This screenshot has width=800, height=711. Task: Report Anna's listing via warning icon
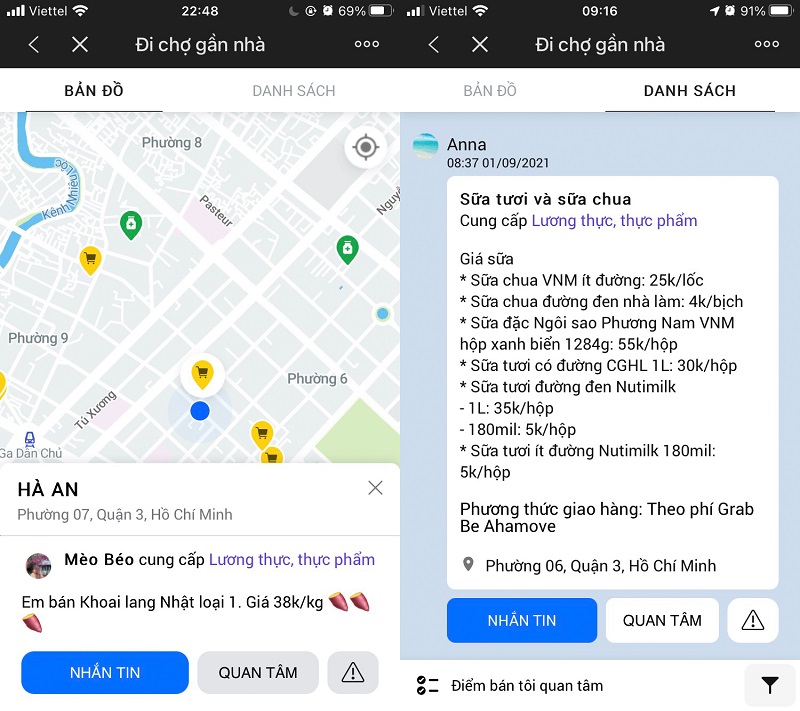tap(753, 620)
